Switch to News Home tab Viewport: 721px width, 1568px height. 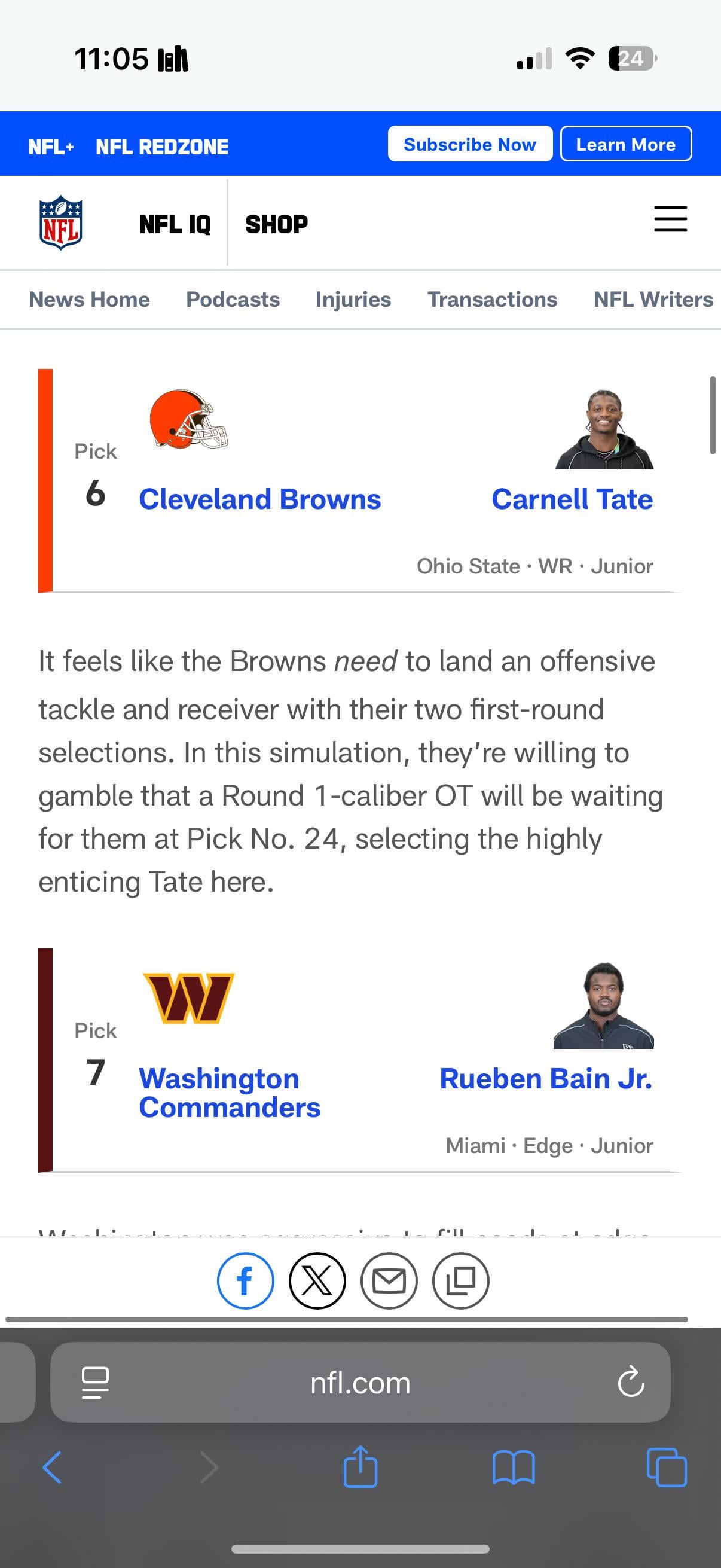pyautogui.click(x=90, y=300)
